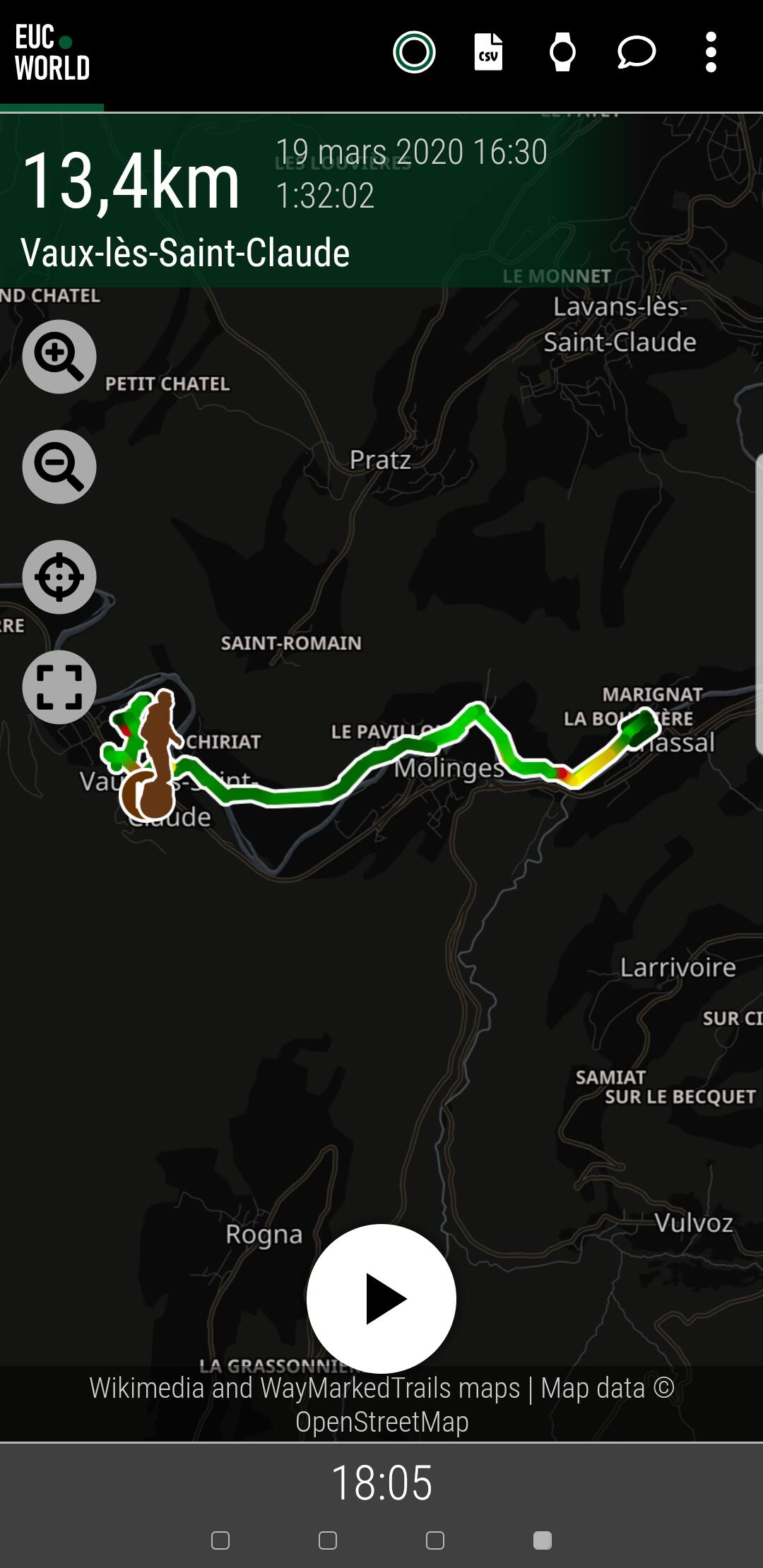The height and width of the screenshot is (1568, 763).
Task: Zoom out of the map
Action: (59, 467)
